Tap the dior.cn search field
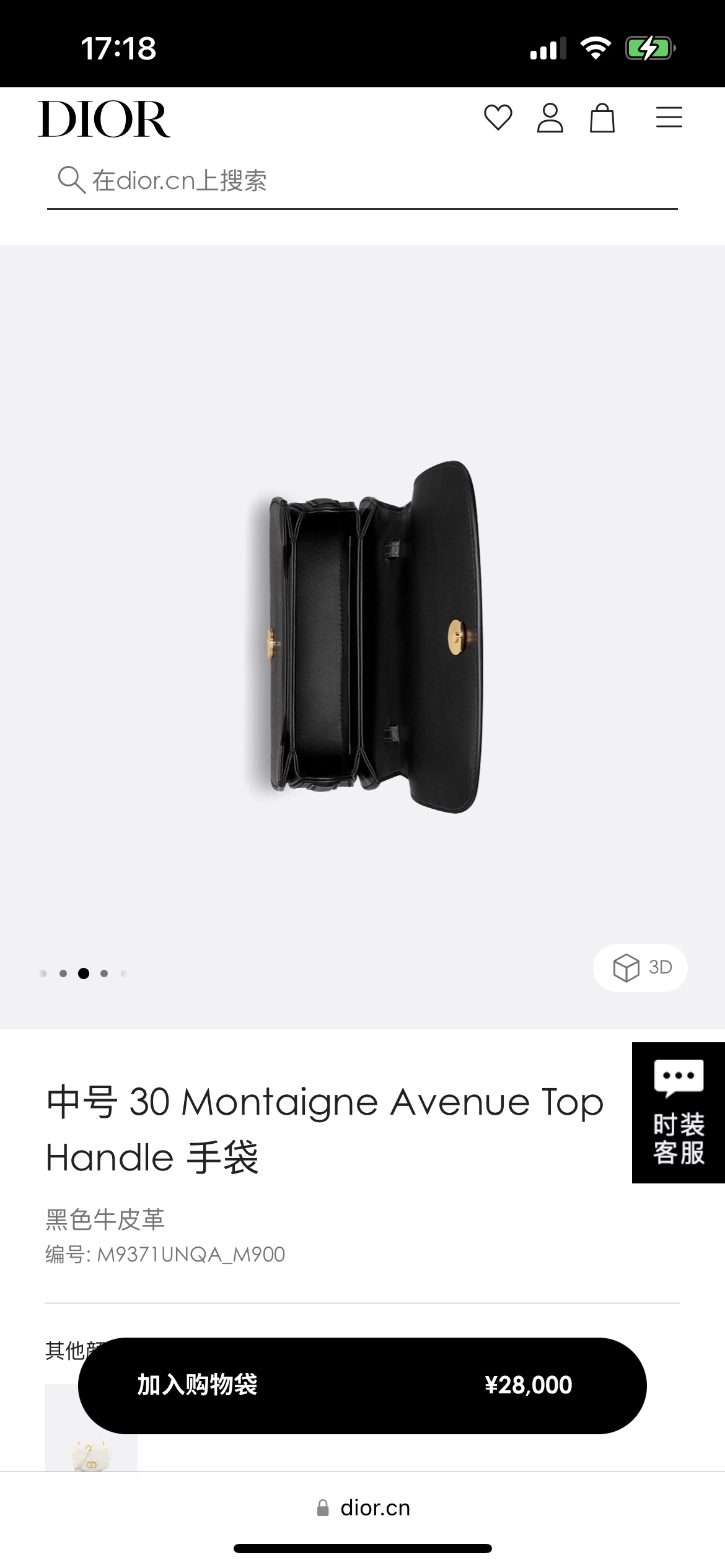Screen dimensions: 725x1568 [362, 181]
